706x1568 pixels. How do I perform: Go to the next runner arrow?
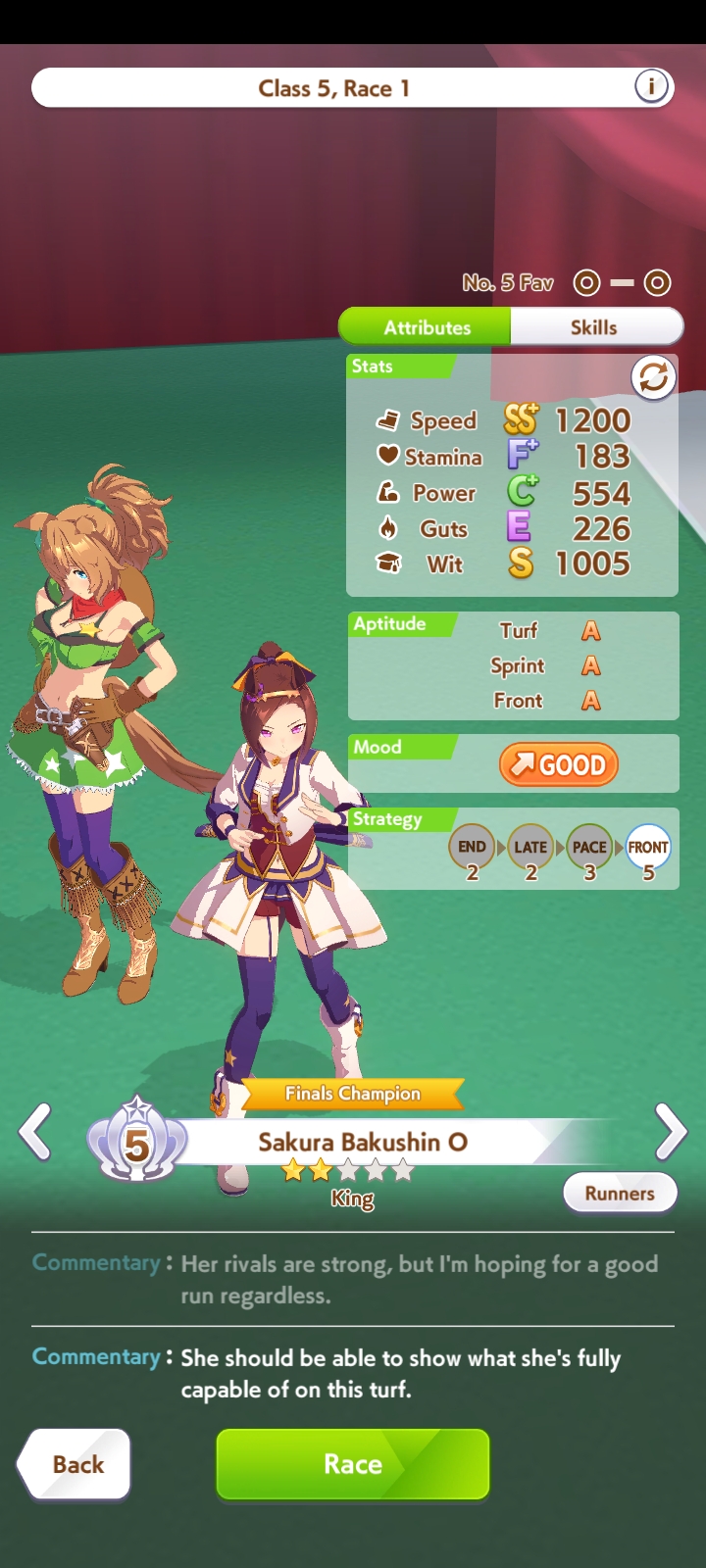pyautogui.click(x=671, y=1132)
